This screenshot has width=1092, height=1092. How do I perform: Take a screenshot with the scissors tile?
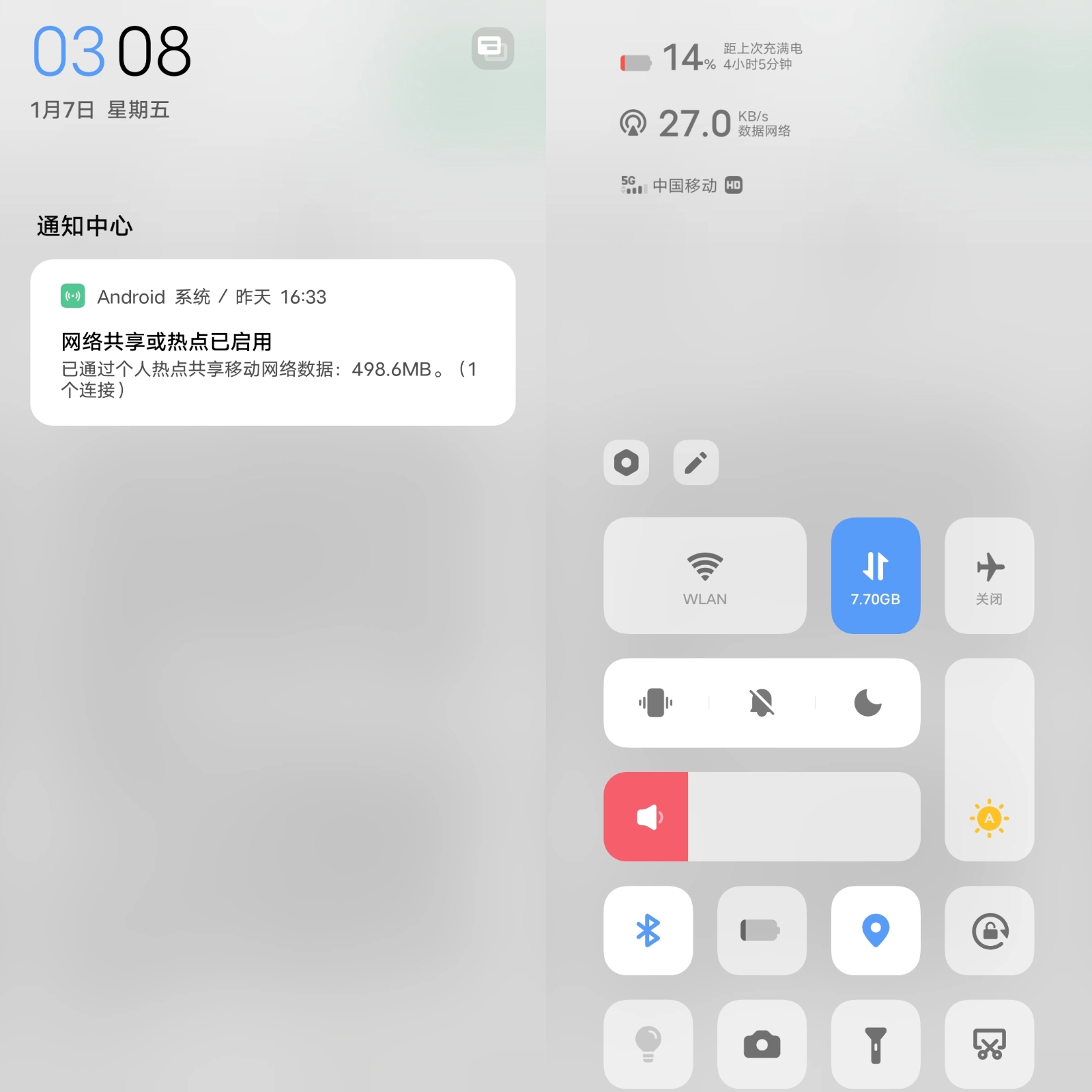[989, 1044]
